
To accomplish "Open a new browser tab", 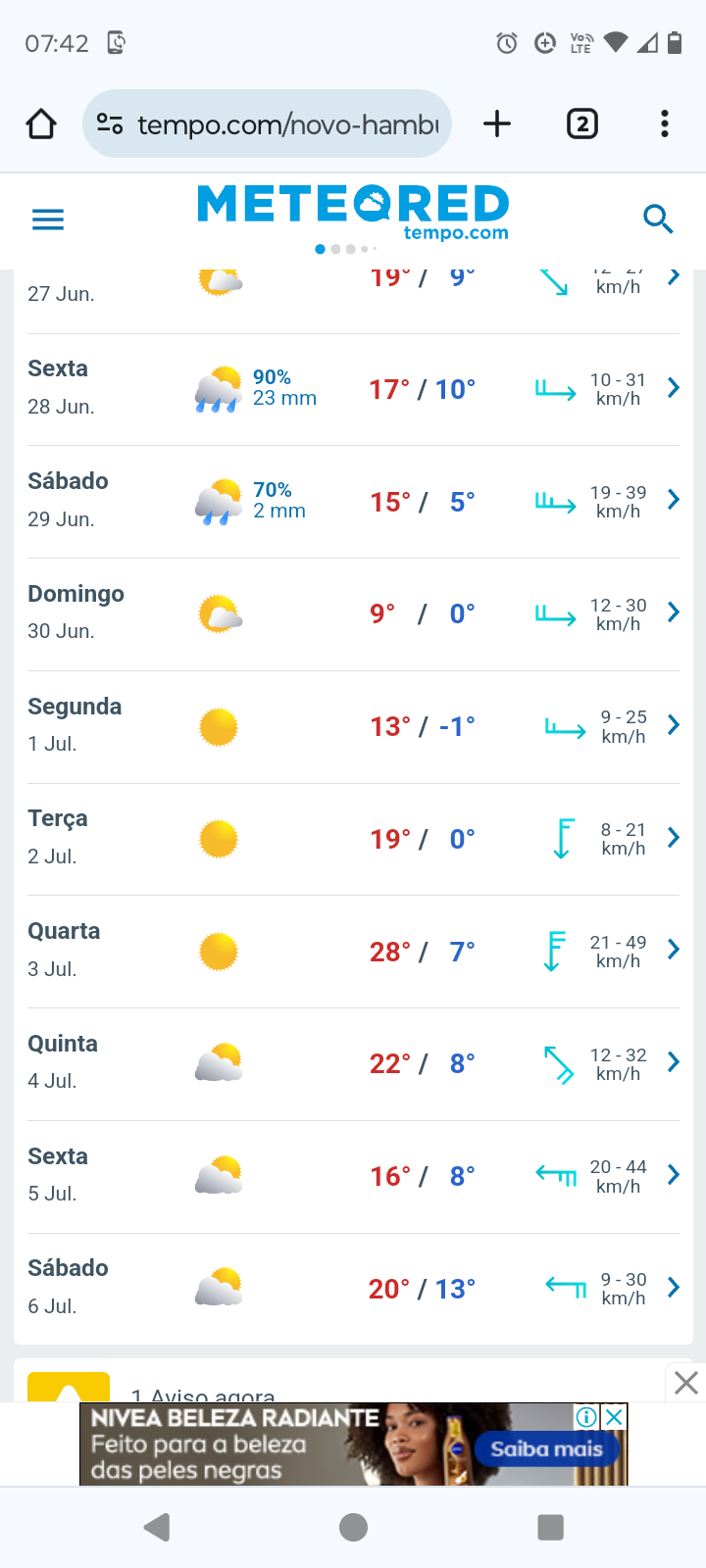I will point(497,124).
